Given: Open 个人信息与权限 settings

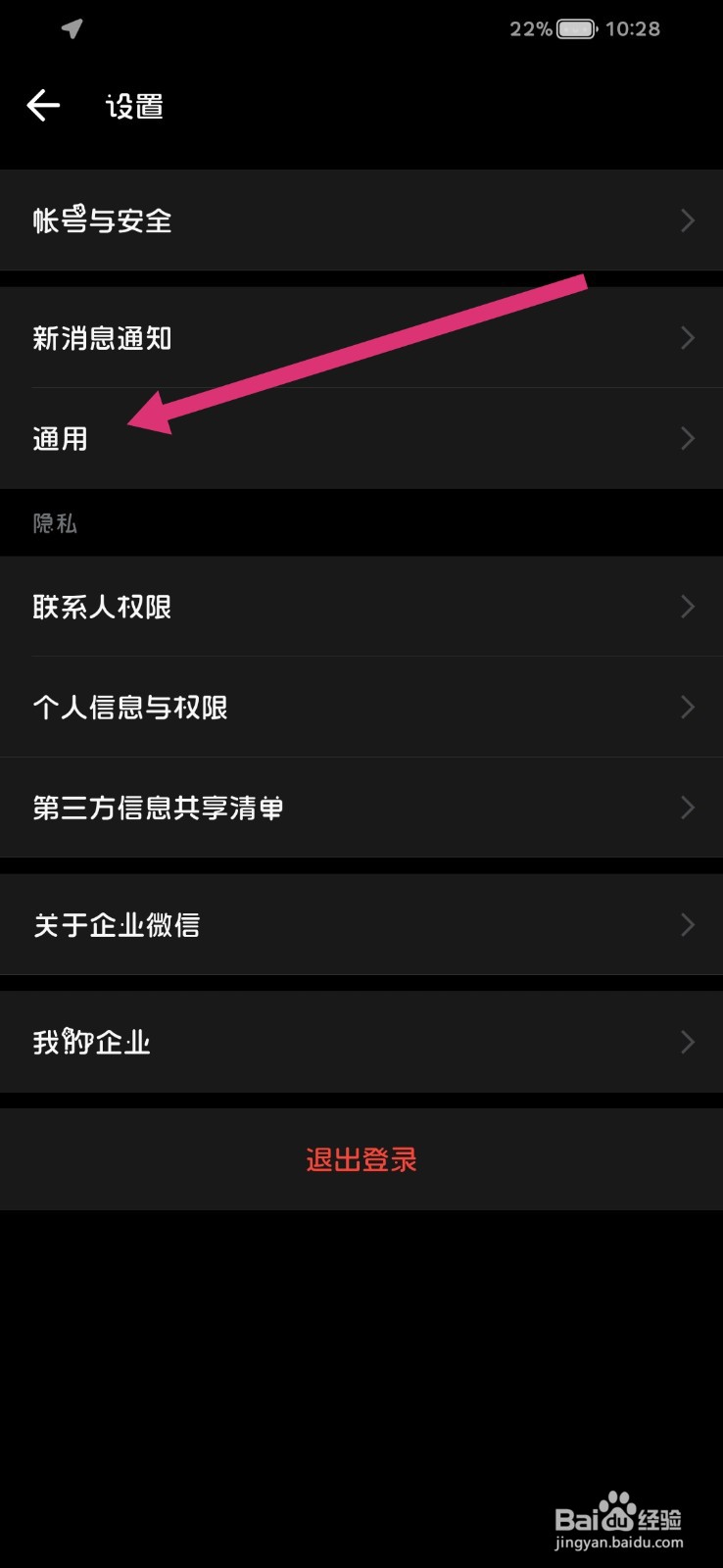Looking at the screenshot, I should tap(130, 707).
